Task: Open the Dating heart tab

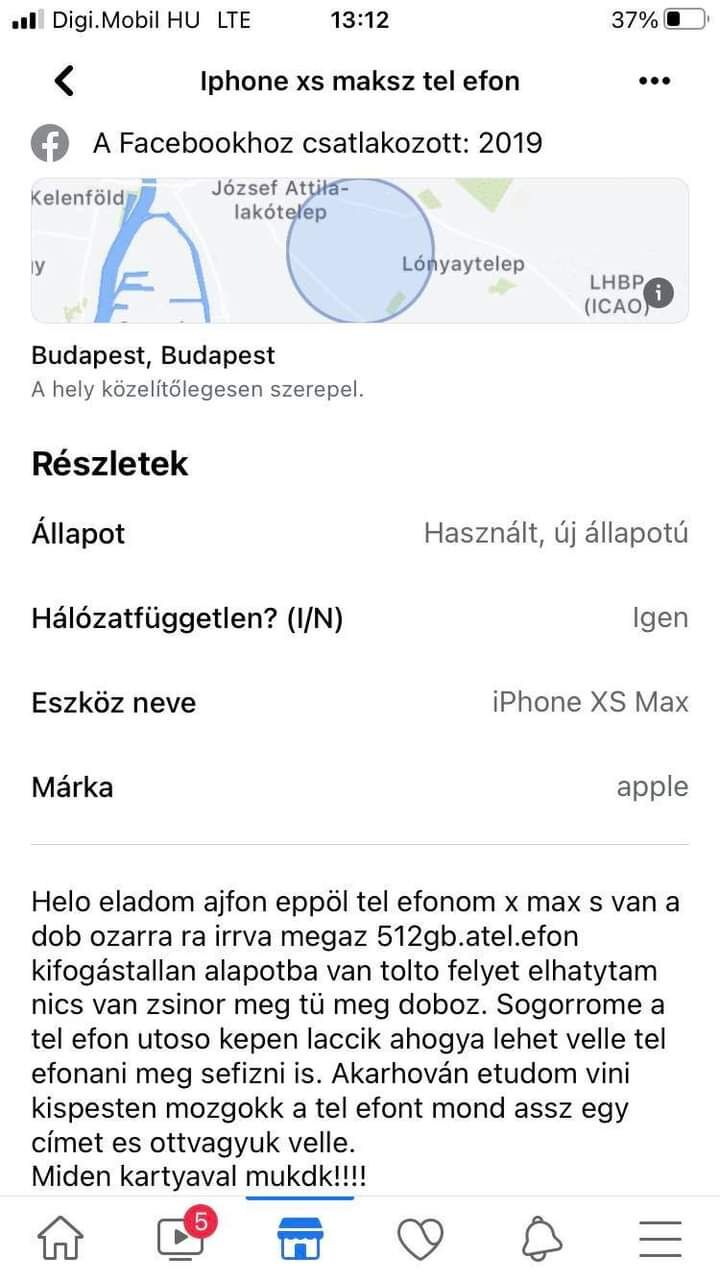Action: [420, 1240]
